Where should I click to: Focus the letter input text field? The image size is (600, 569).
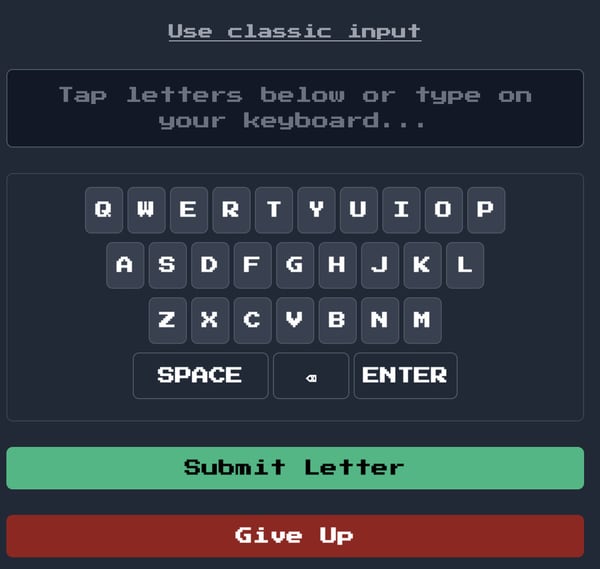click(294, 108)
